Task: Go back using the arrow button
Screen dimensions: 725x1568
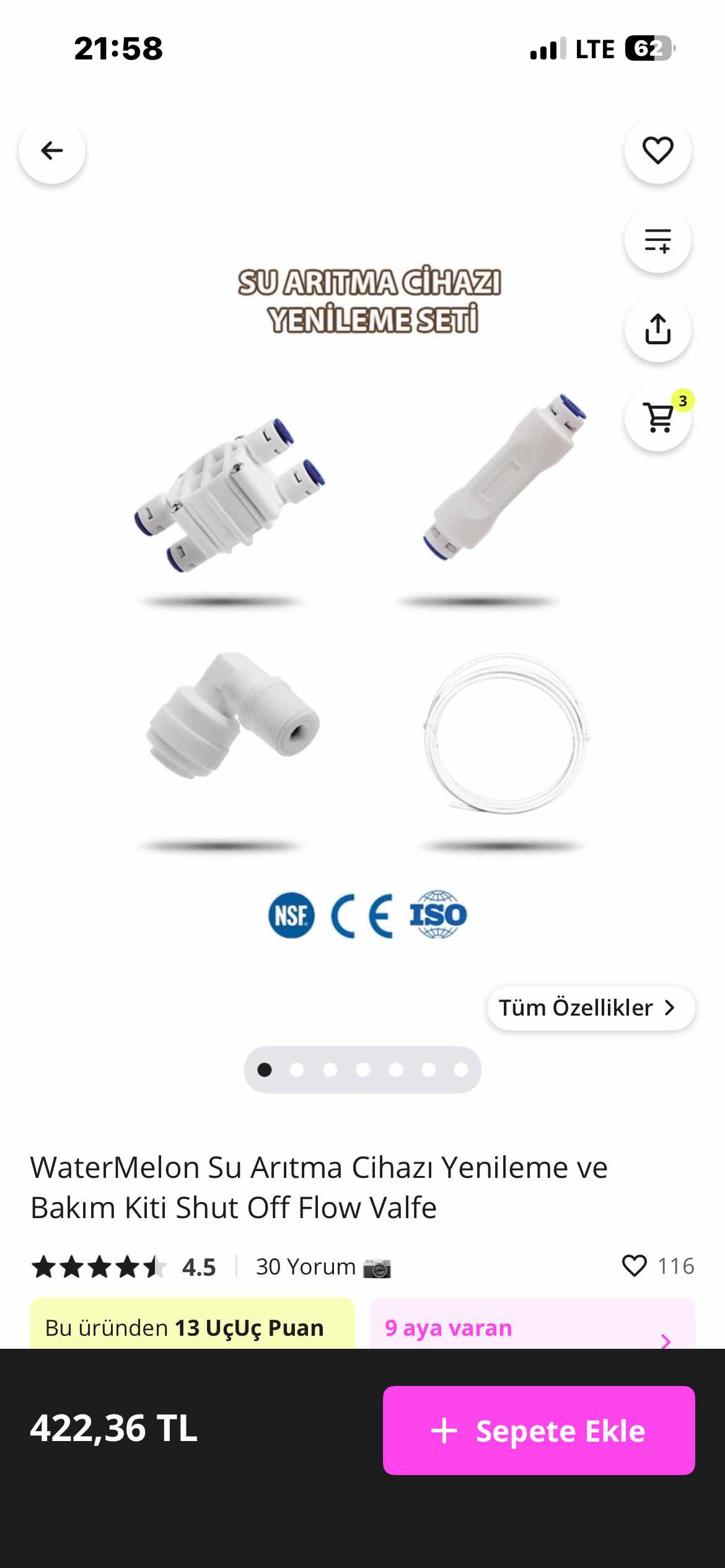Action: click(52, 150)
